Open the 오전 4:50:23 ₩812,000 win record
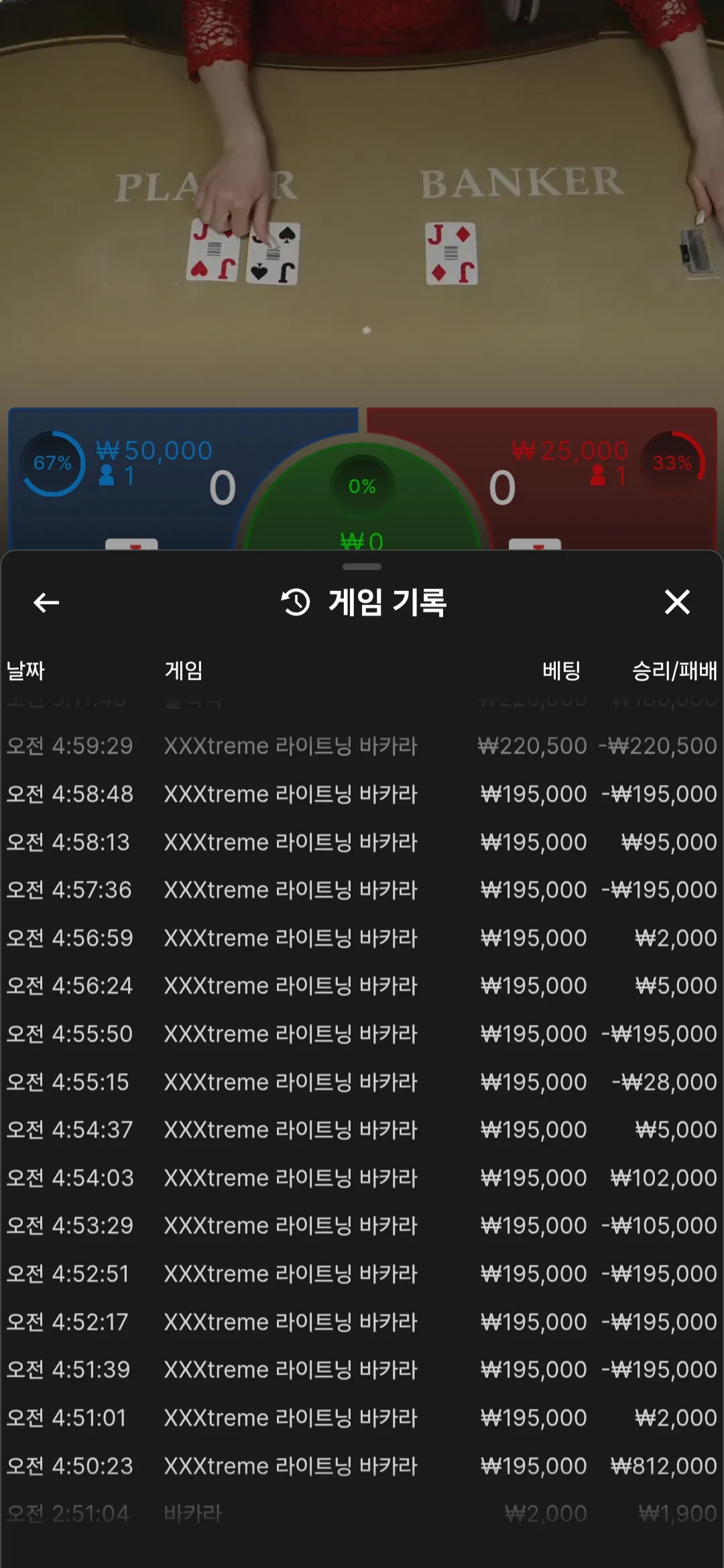 [362, 1466]
